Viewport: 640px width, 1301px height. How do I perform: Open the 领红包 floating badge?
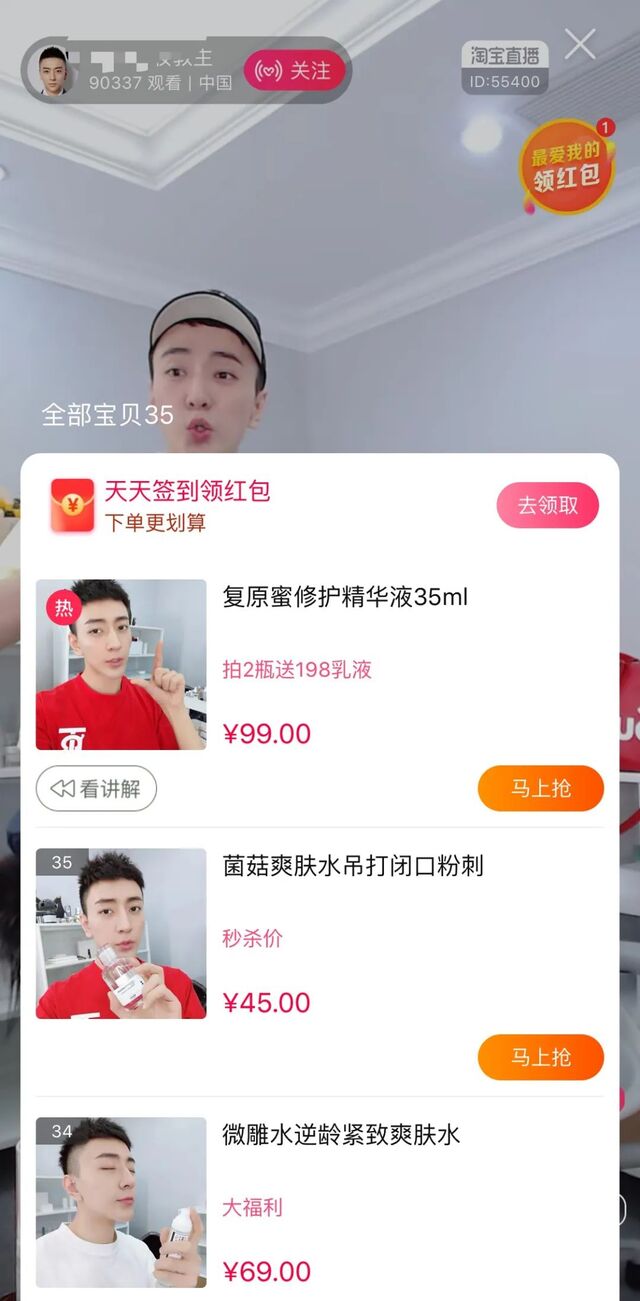(x=566, y=167)
